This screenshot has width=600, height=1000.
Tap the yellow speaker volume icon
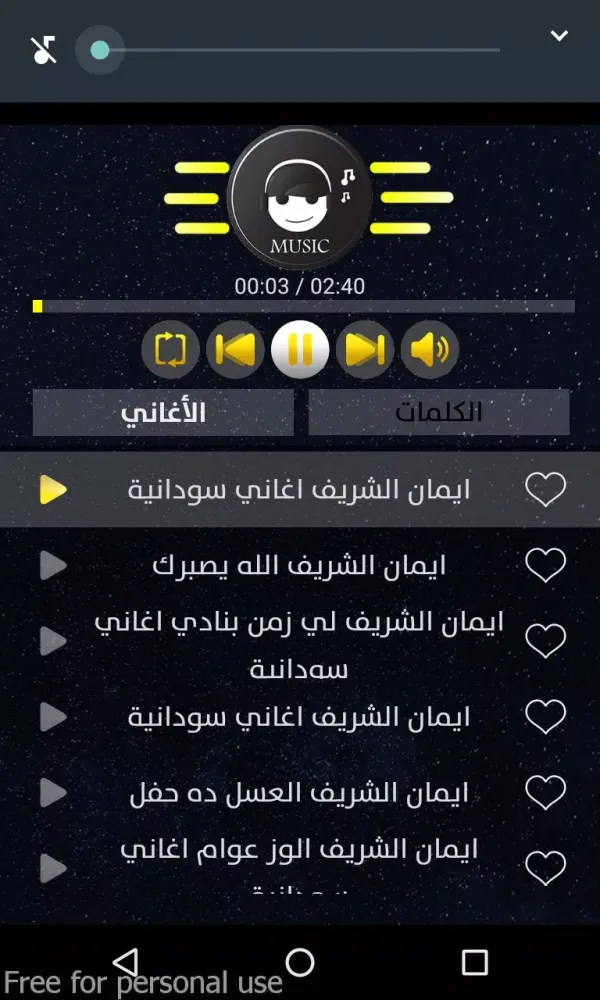tap(430, 349)
